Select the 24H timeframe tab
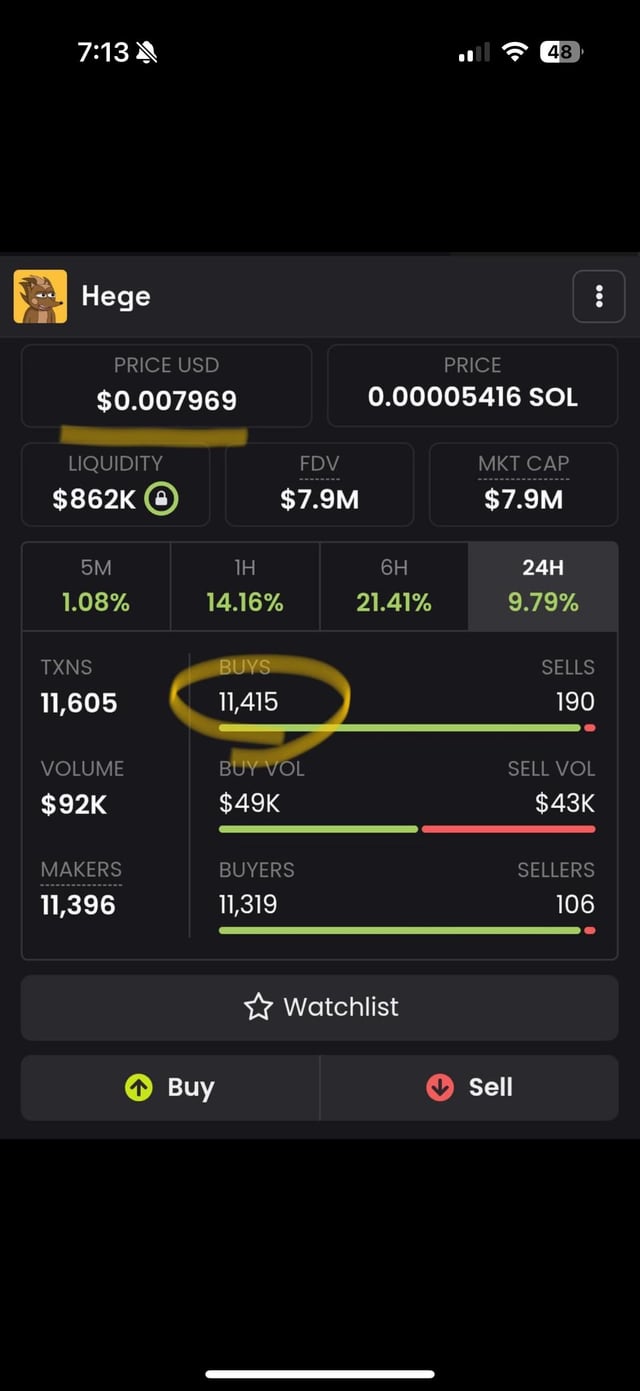The image size is (640, 1391). tap(543, 585)
